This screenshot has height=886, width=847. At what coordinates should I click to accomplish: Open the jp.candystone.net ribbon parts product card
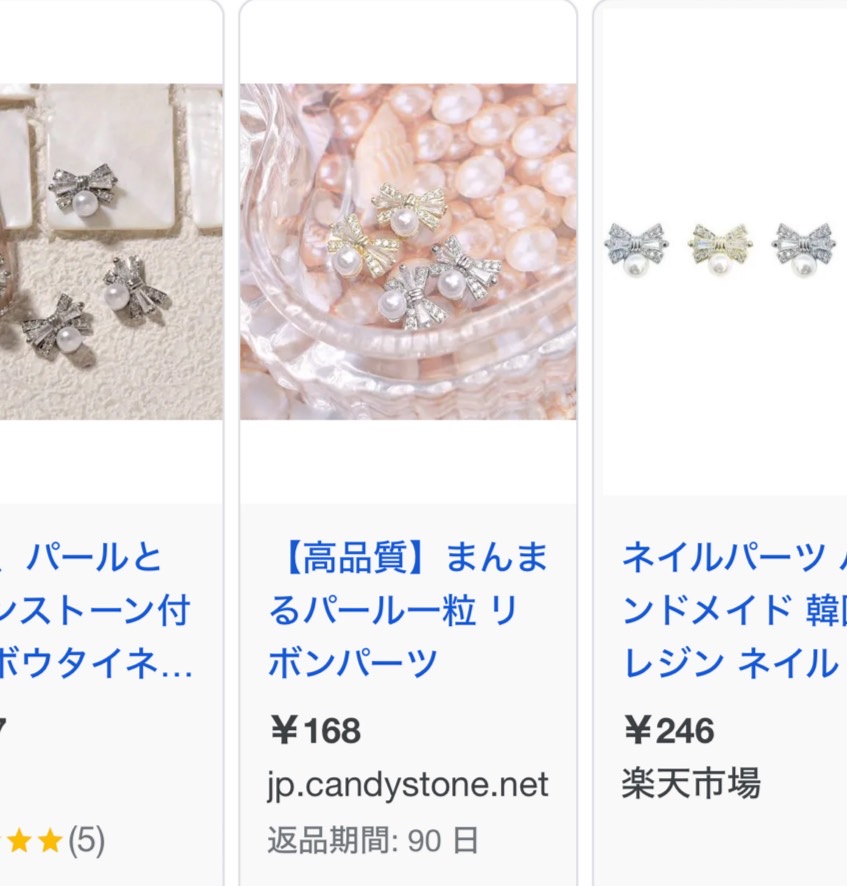(408, 251)
